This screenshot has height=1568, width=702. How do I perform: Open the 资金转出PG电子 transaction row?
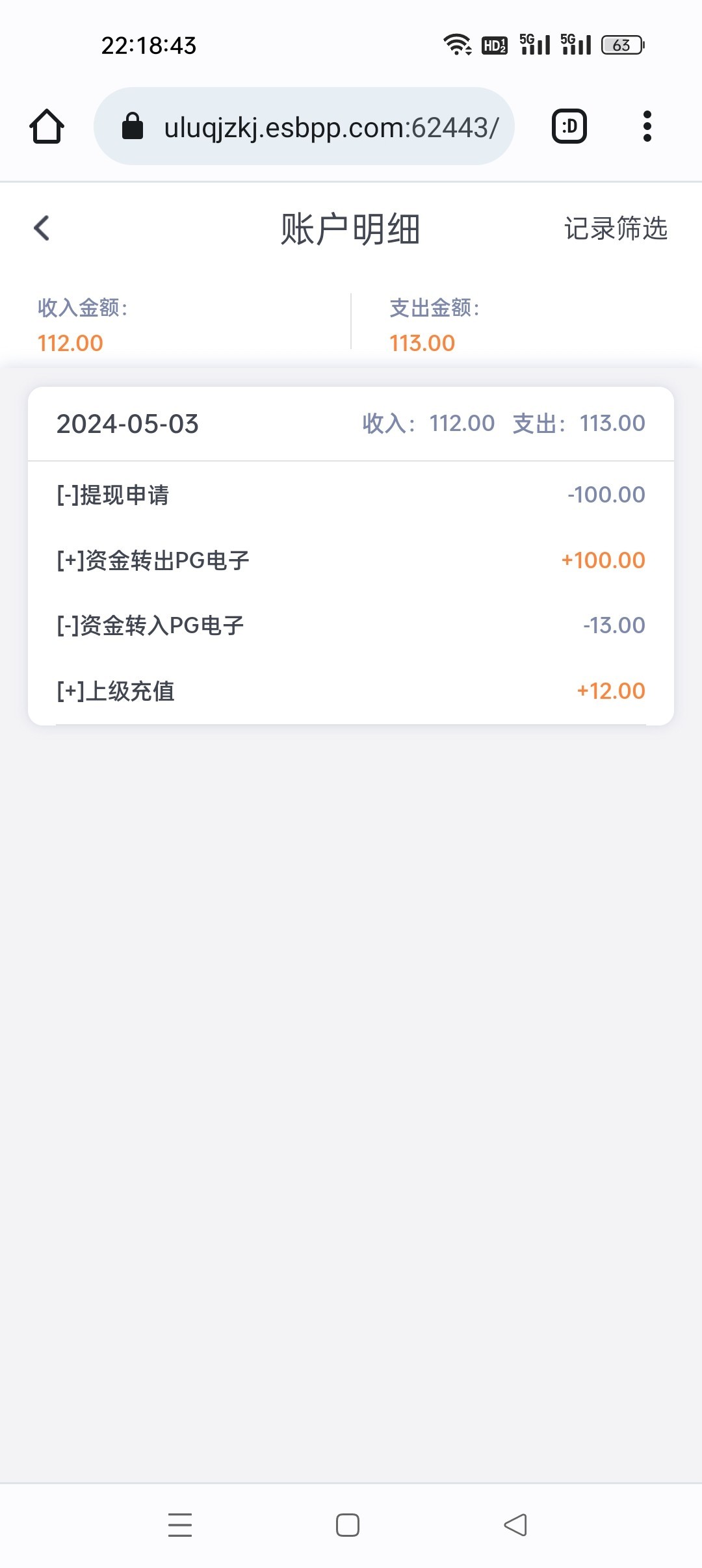pos(351,560)
